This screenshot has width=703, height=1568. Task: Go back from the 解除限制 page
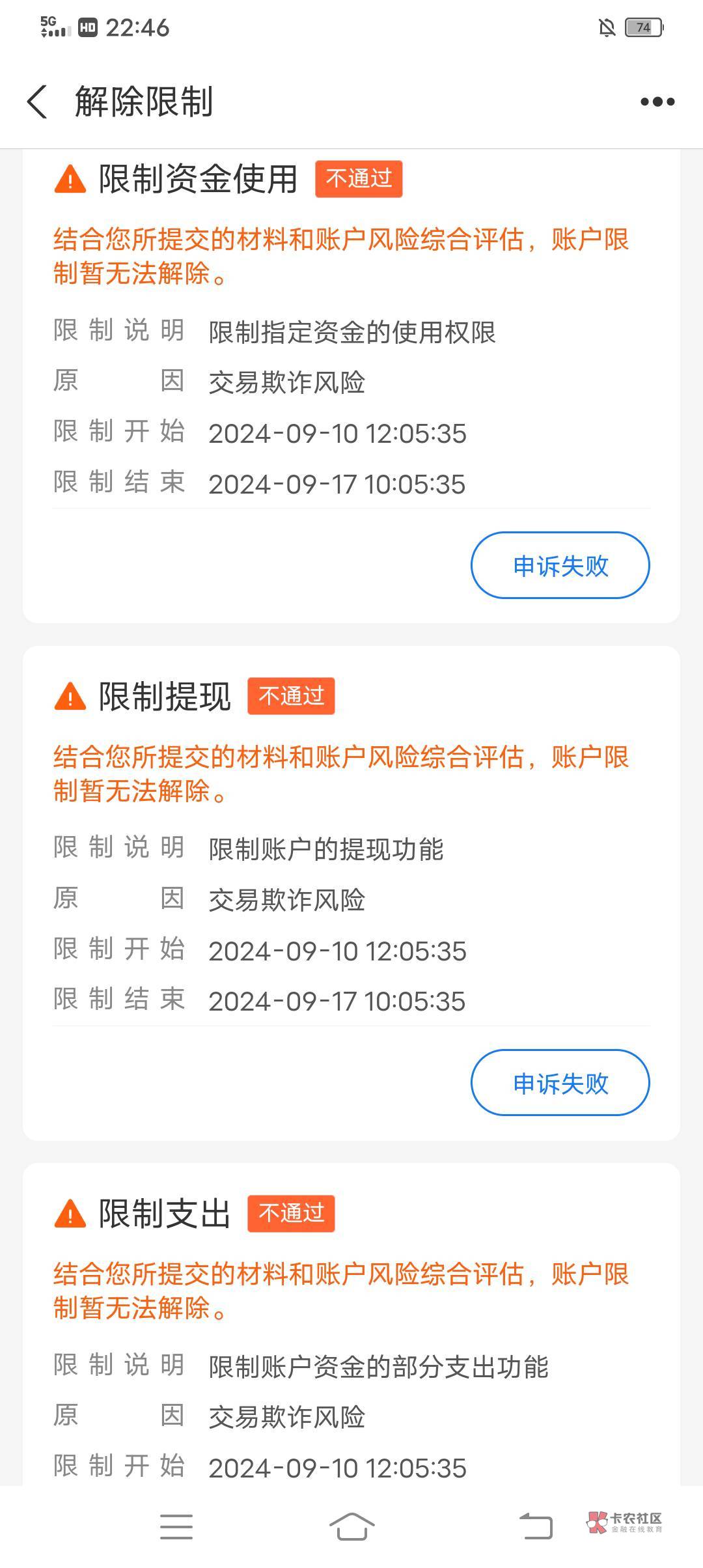[38, 102]
